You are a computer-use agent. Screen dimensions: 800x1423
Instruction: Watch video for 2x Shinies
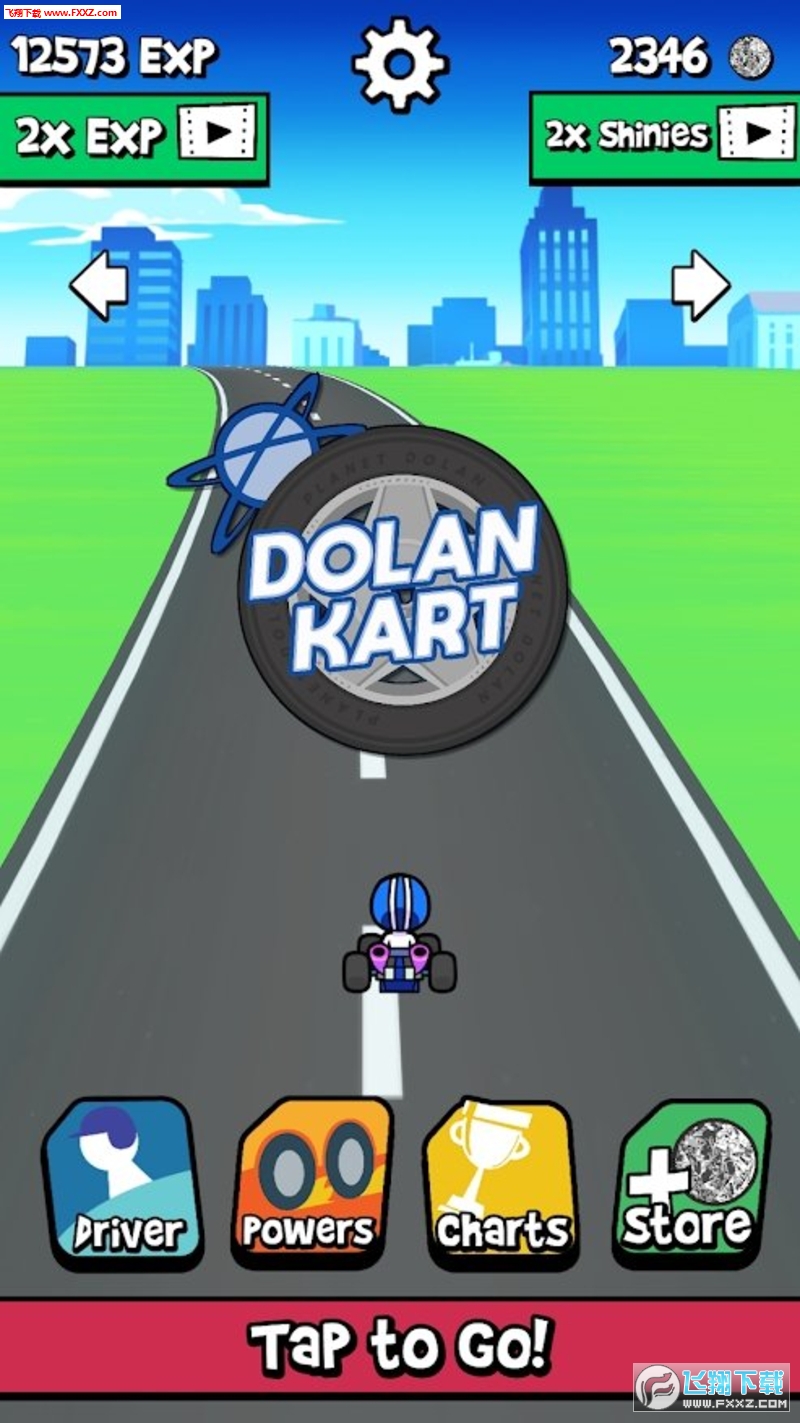666,137
